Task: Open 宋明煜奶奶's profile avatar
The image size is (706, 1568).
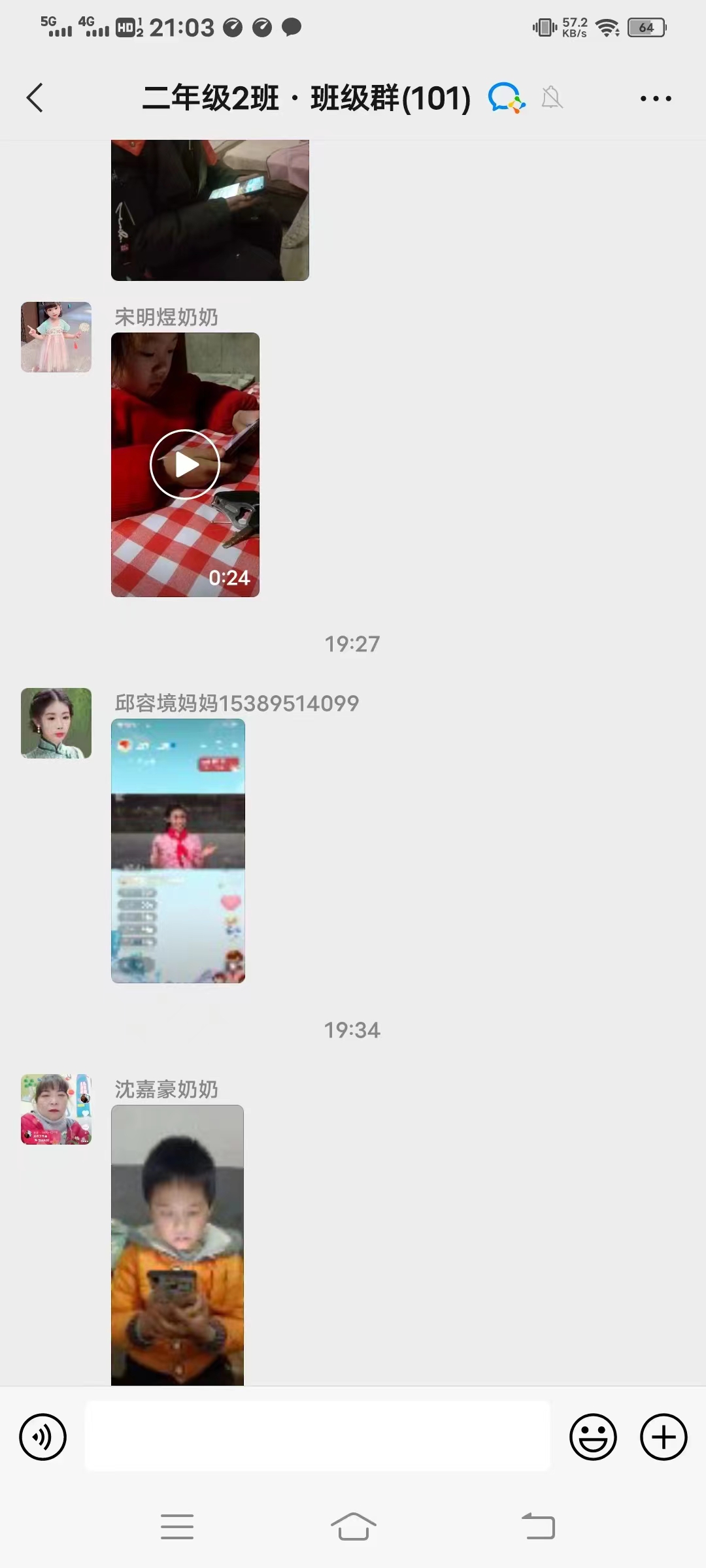Action: 56,337
